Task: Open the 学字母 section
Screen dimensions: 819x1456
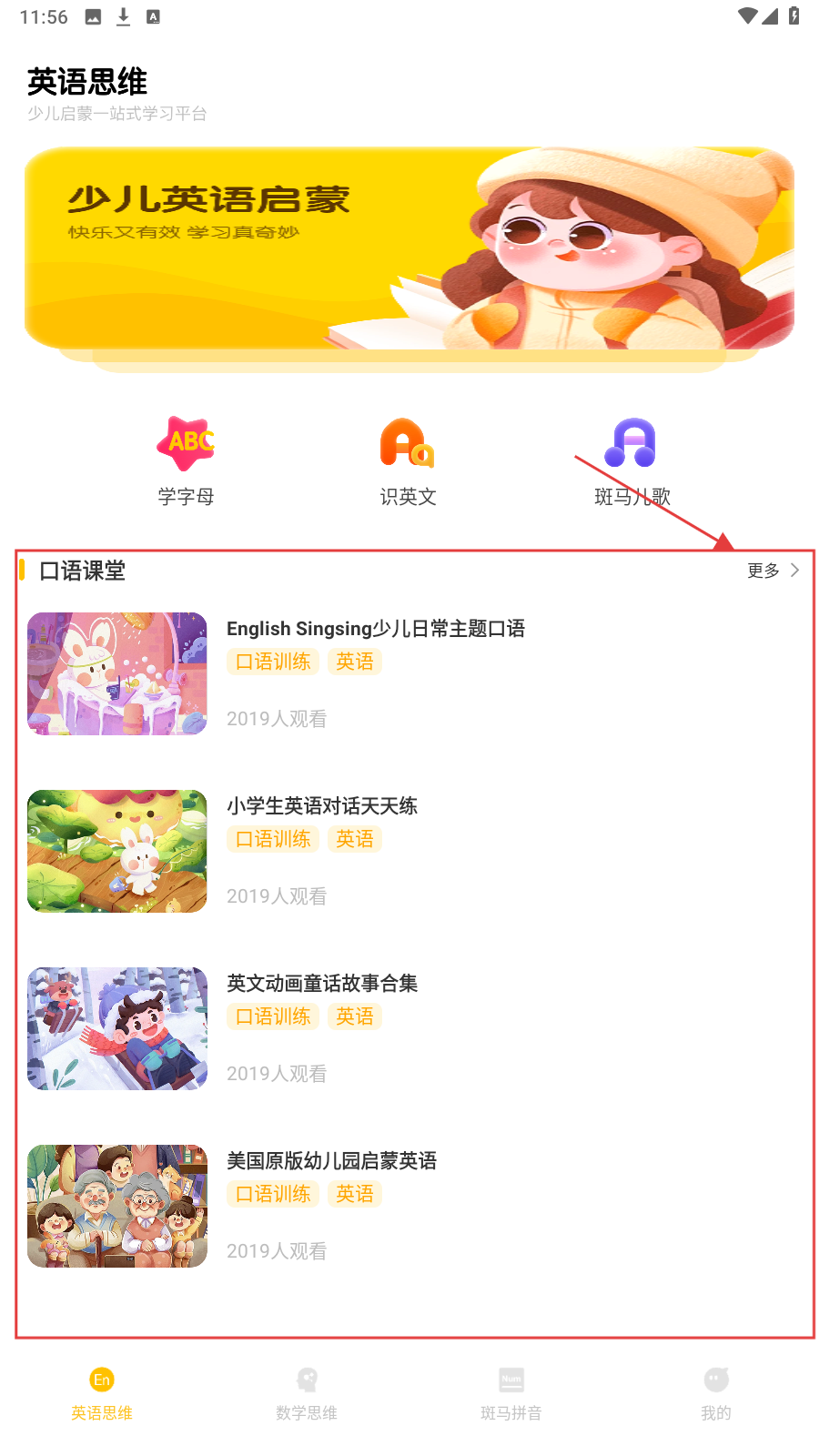Action: pyautogui.click(x=186, y=460)
